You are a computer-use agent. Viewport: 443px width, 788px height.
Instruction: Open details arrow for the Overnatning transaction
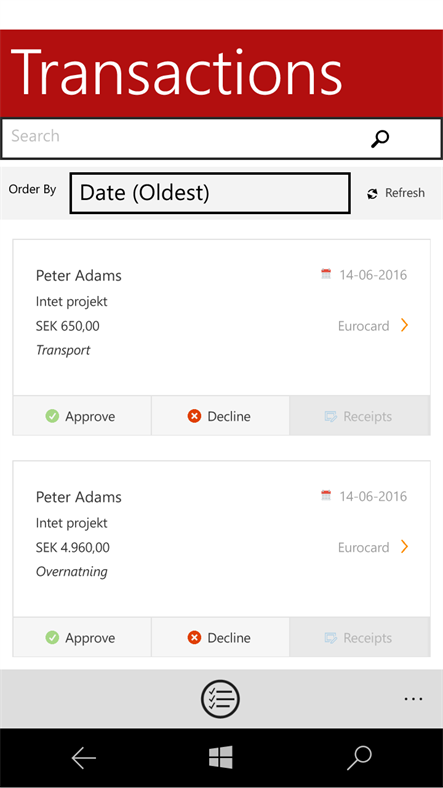click(404, 546)
